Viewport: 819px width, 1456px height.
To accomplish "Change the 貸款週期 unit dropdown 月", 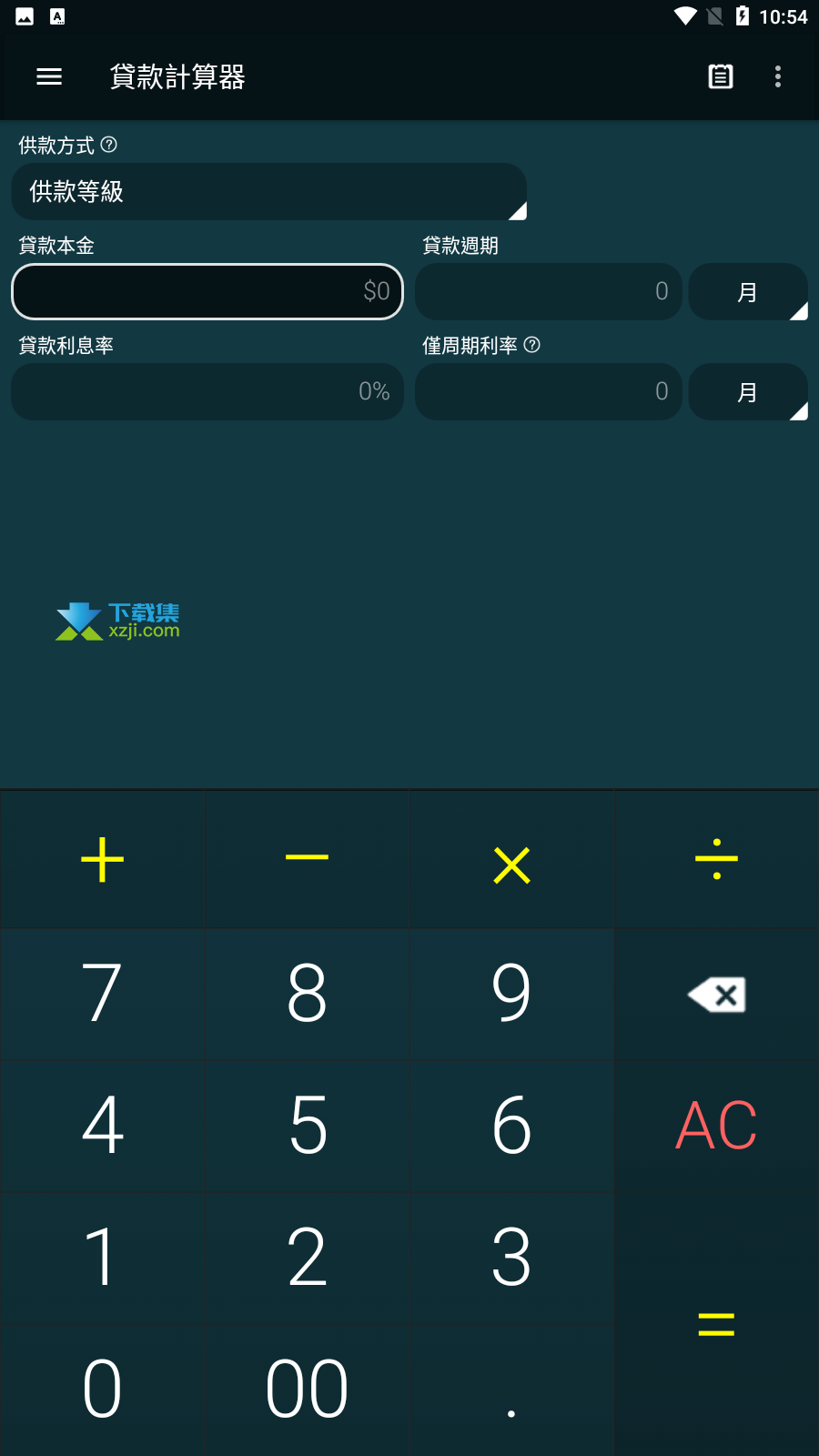I will coord(748,291).
